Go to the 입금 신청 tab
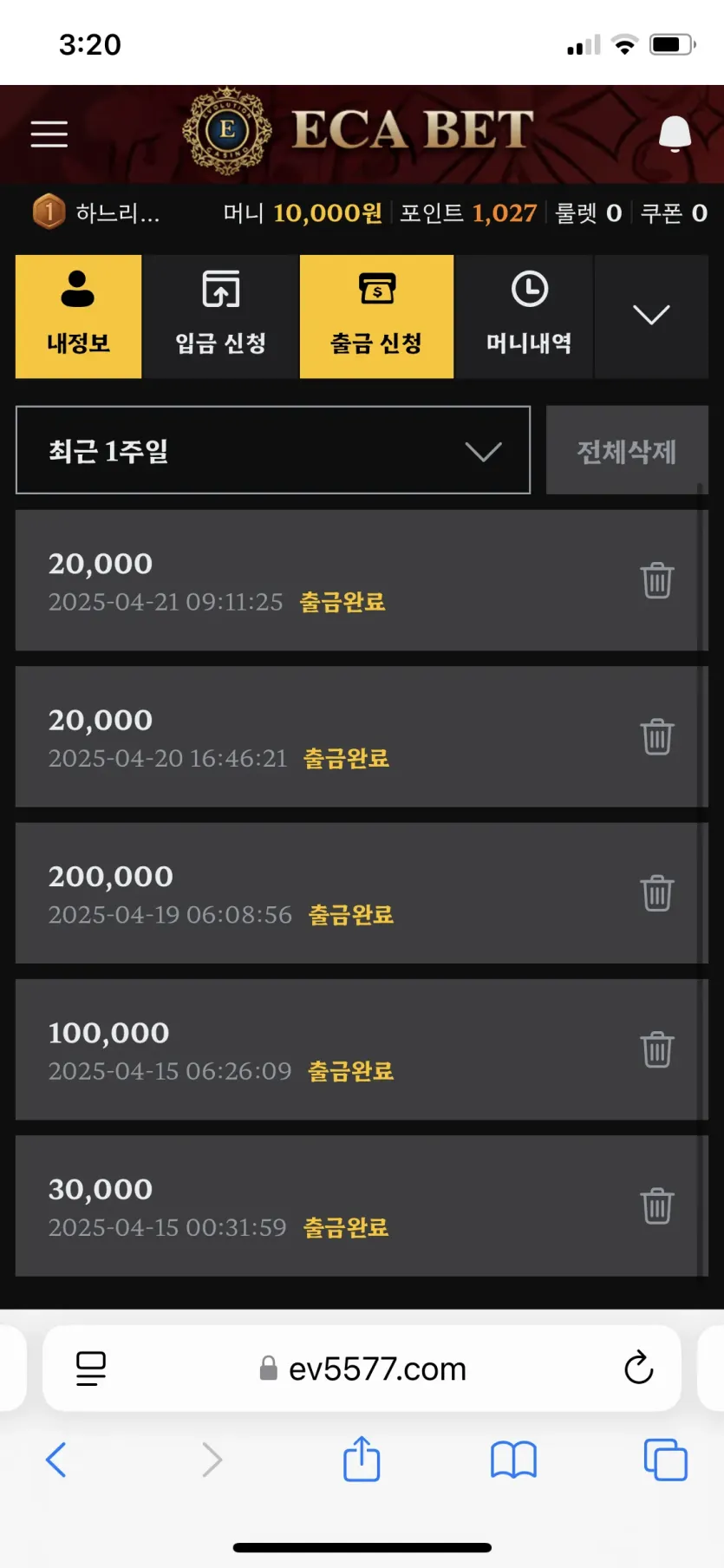 tap(220, 317)
